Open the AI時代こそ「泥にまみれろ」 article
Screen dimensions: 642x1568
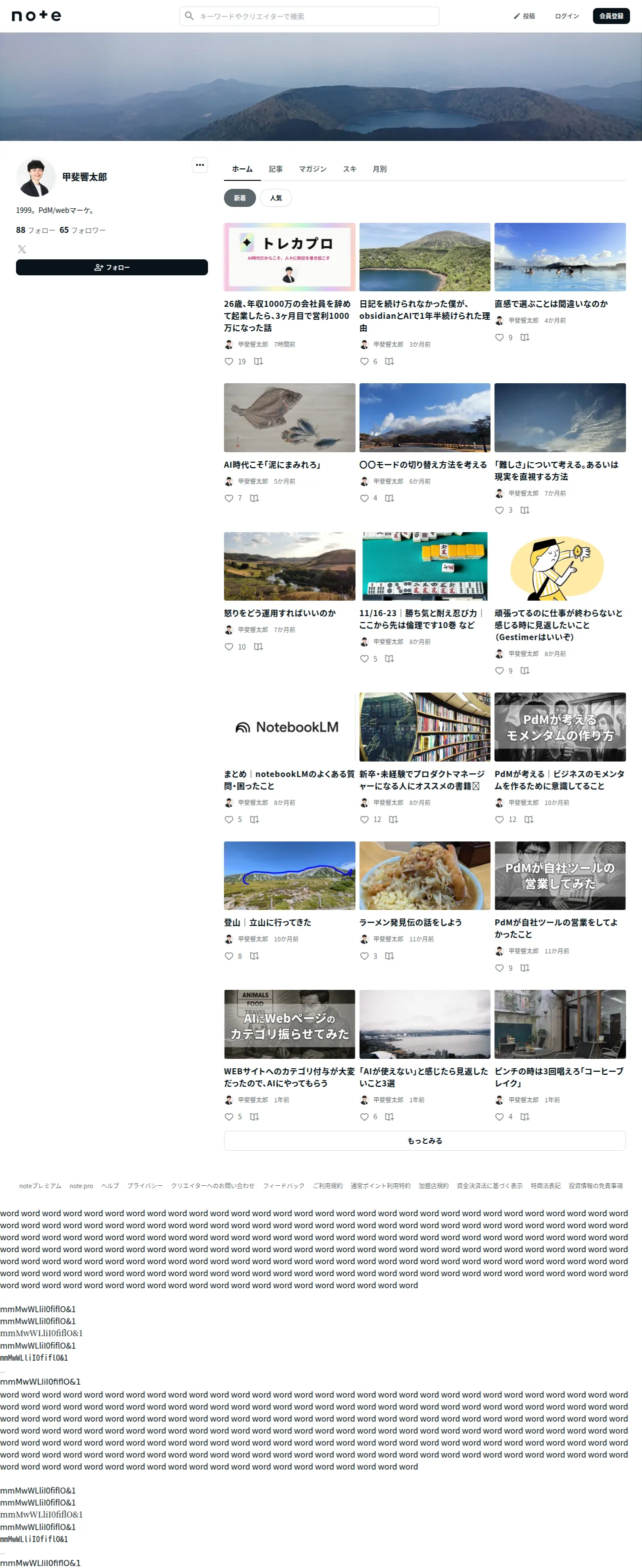click(272, 464)
